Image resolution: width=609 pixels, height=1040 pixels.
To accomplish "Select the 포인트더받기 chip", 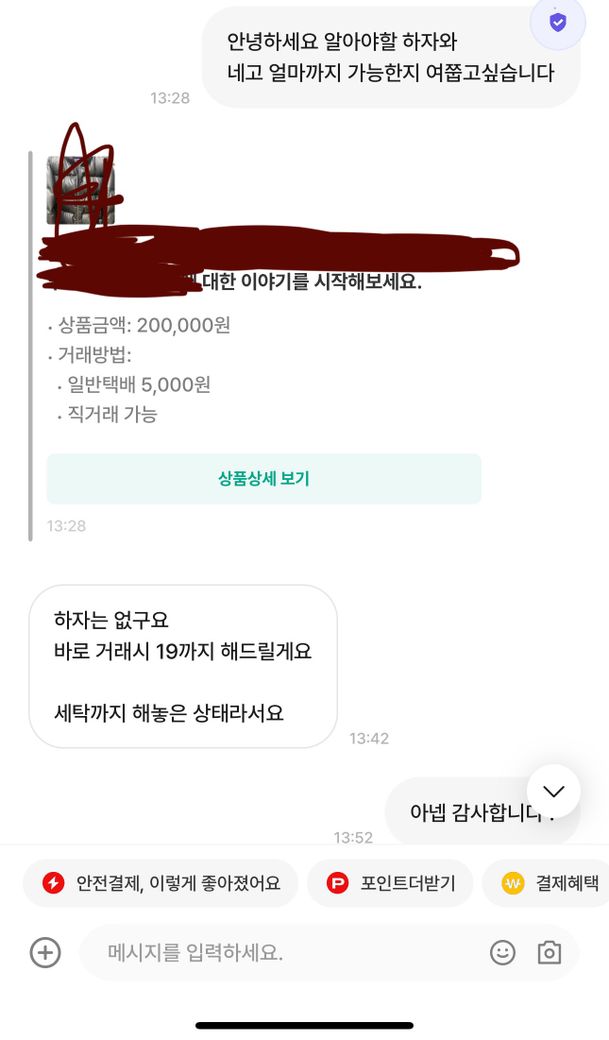I will (390, 883).
